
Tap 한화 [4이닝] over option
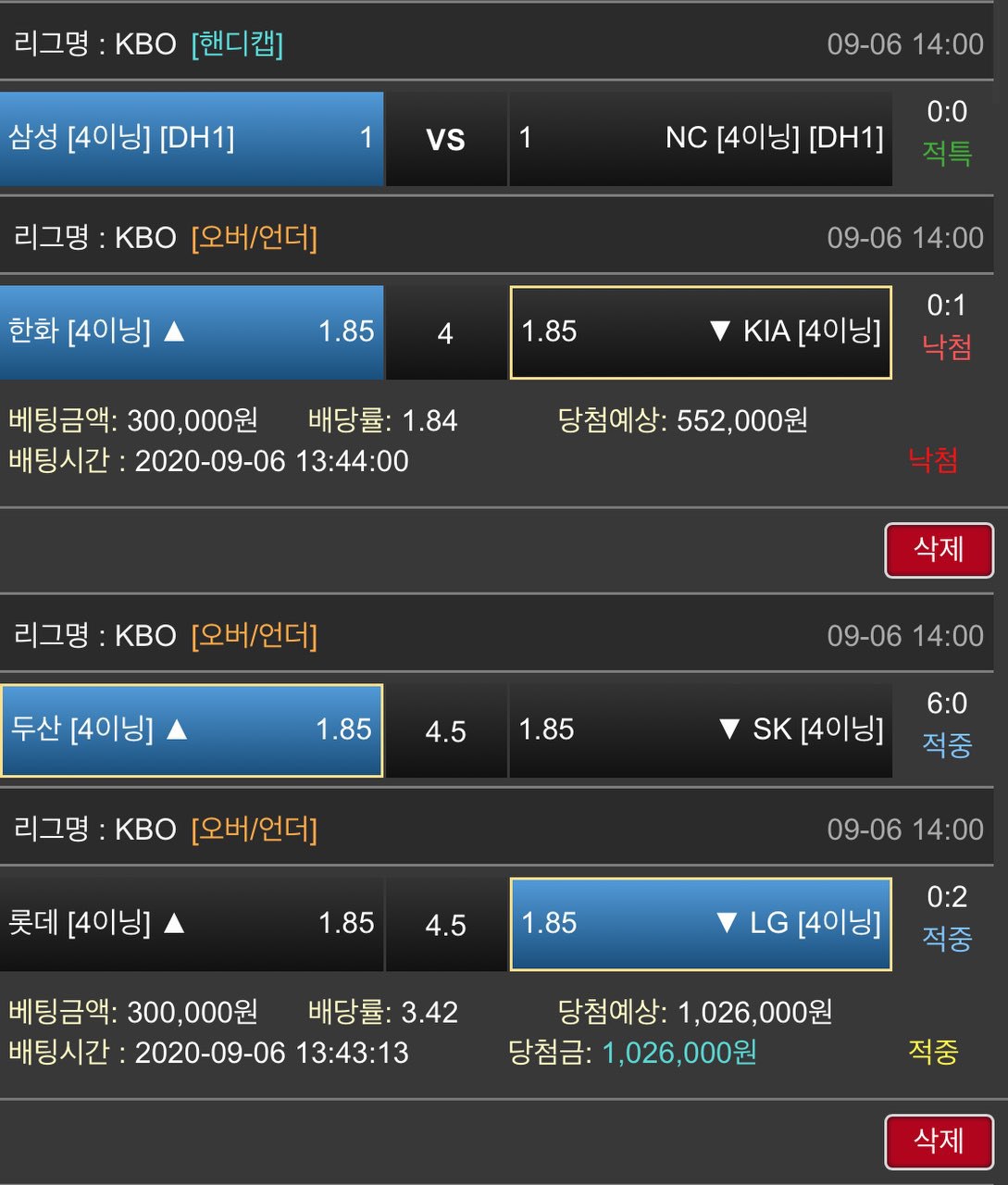(192, 332)
